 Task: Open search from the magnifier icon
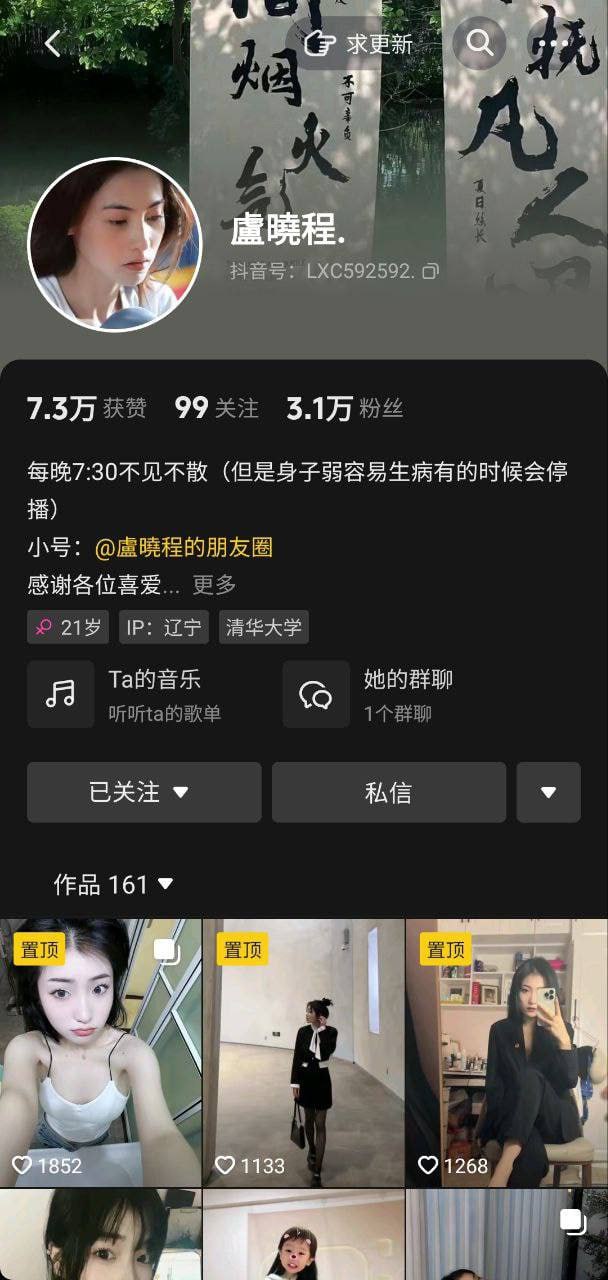(x=480, y=43)
